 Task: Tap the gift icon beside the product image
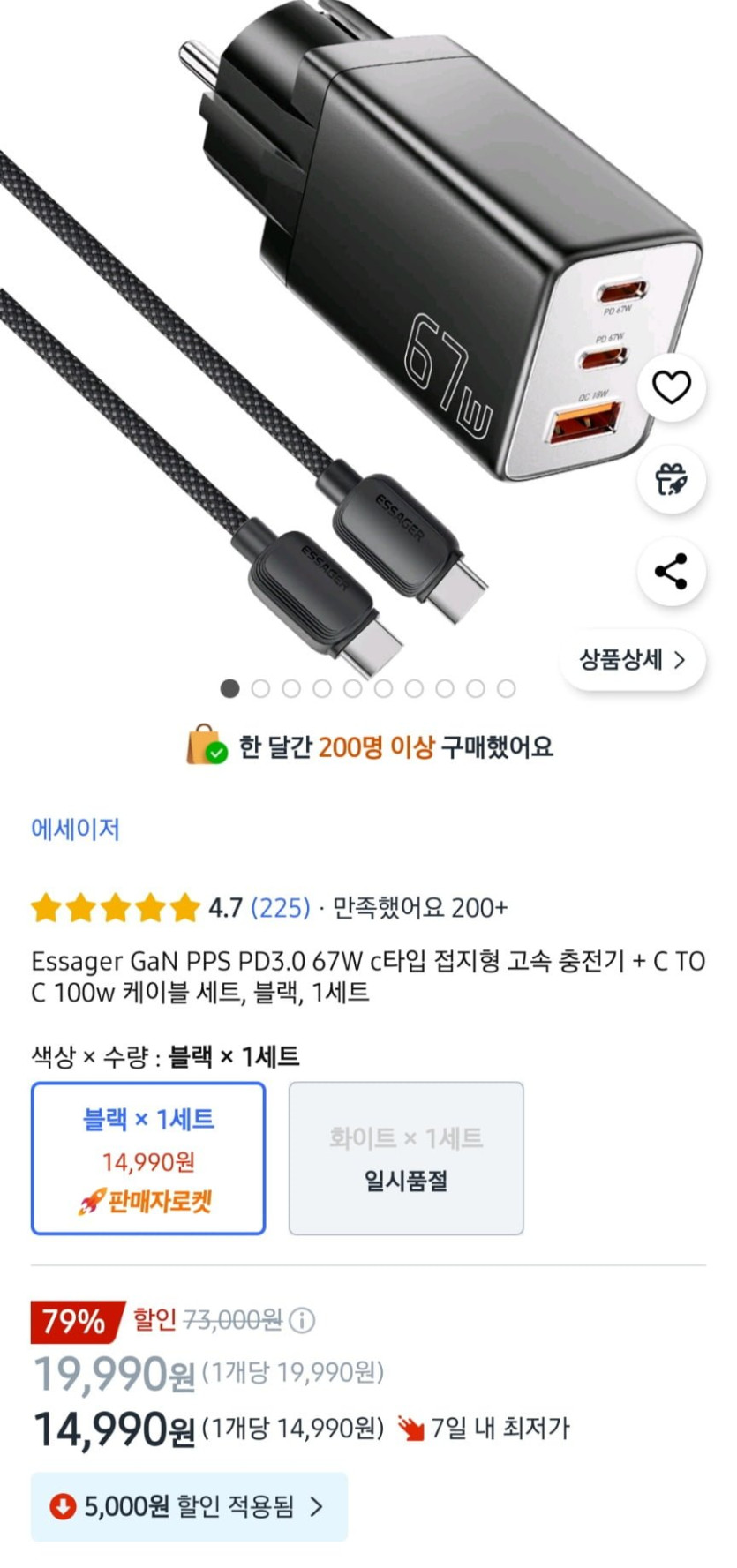point(671,479)
